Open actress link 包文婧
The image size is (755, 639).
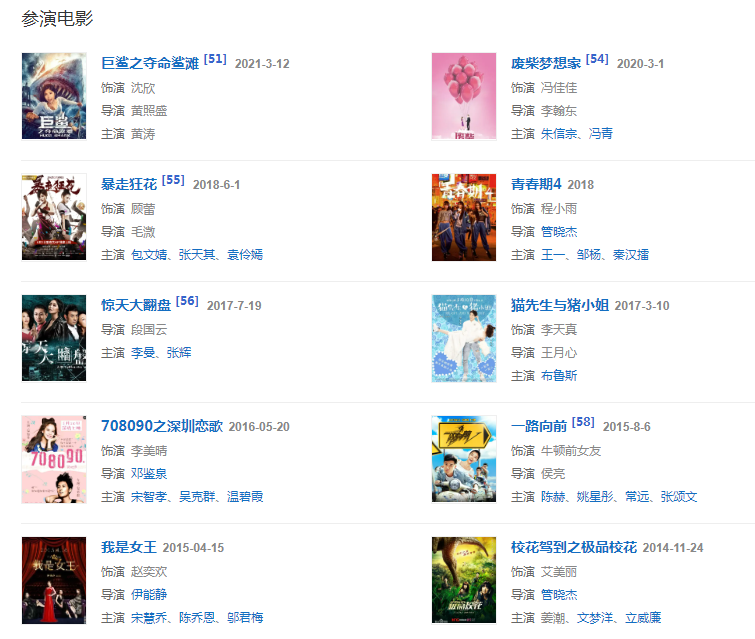click(150, 254)
